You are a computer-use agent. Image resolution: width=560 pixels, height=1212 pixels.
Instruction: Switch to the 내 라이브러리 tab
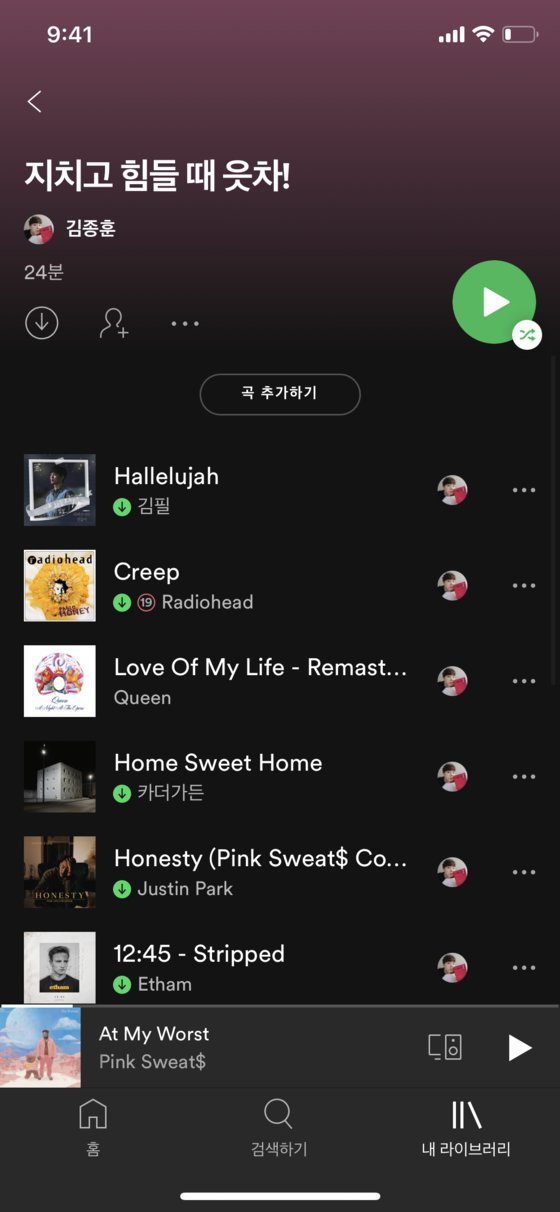click(x=466, y=1127)
